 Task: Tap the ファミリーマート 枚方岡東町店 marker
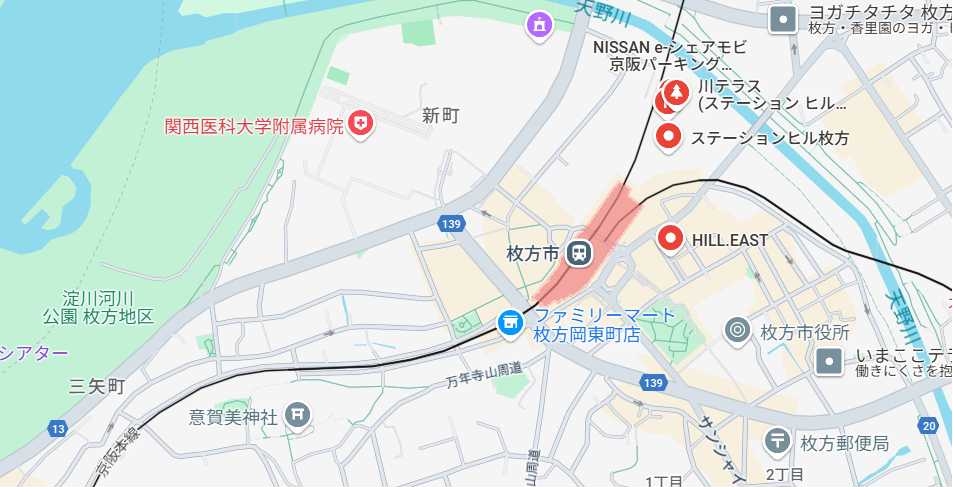[510, 323]
